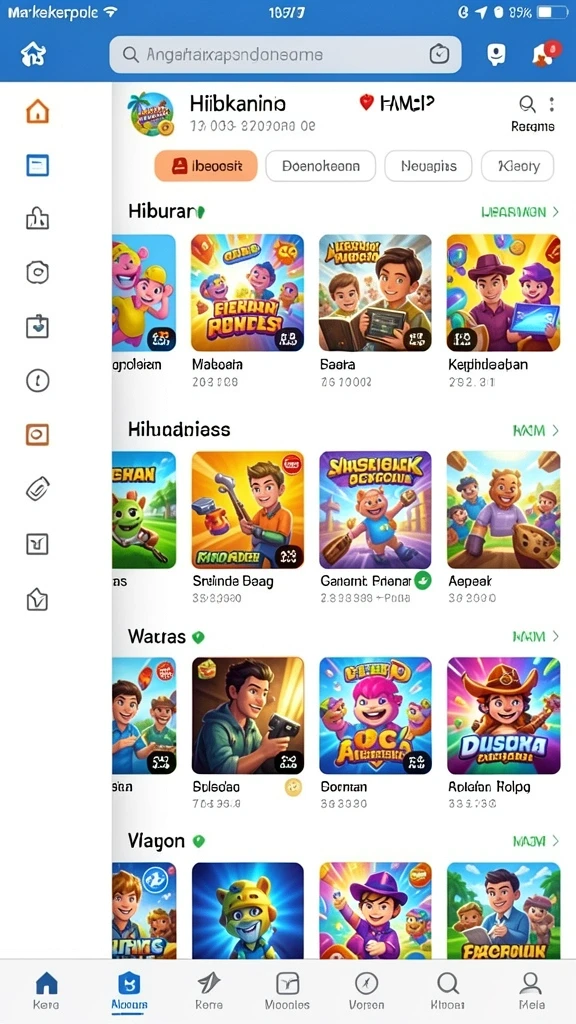Image resolution: width=576 pixels, height=1024 pixels.
Task: Open the overflow menu beside Hibkanino
Action: [552, 104]
